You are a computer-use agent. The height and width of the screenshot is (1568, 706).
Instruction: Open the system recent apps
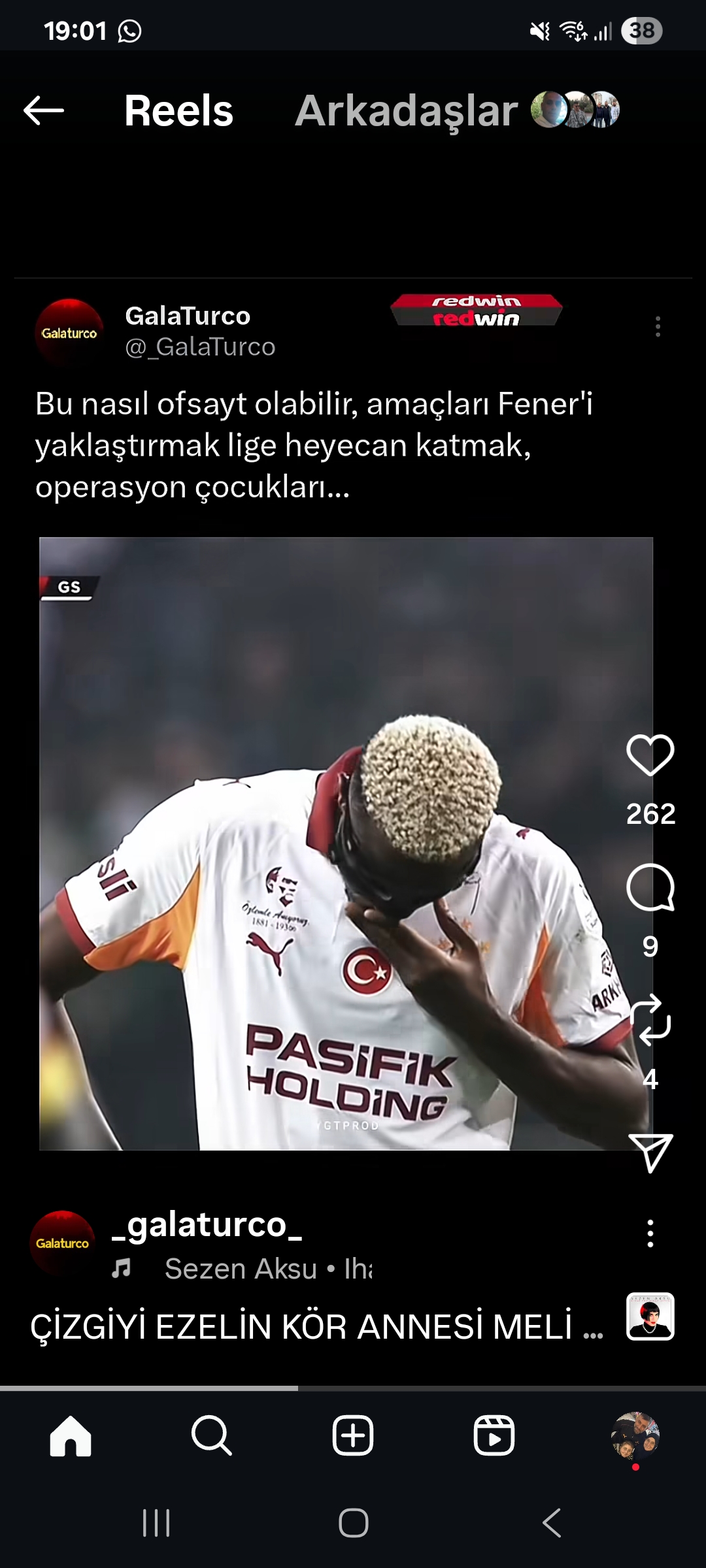click(x=156, y=1523)
